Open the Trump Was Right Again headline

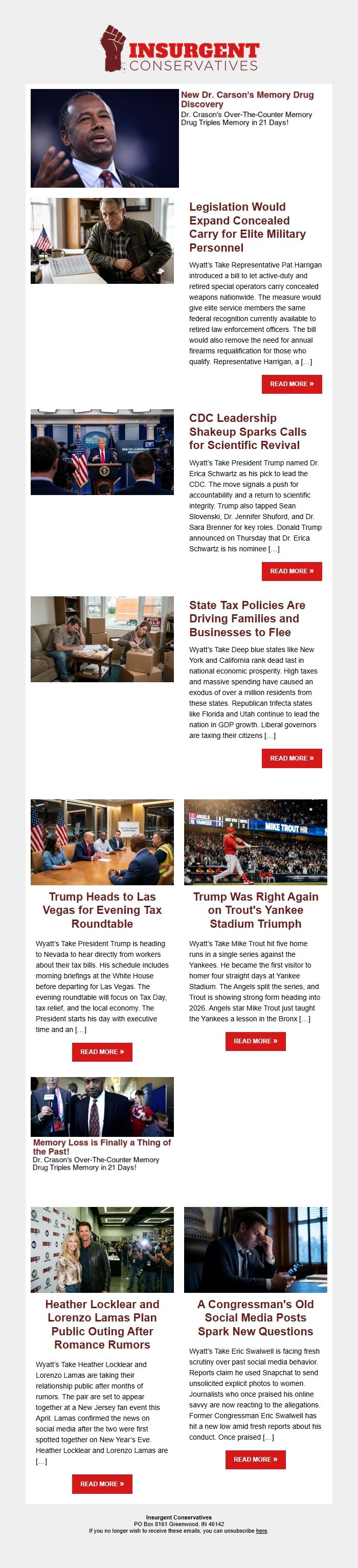[x=255, y=910]
